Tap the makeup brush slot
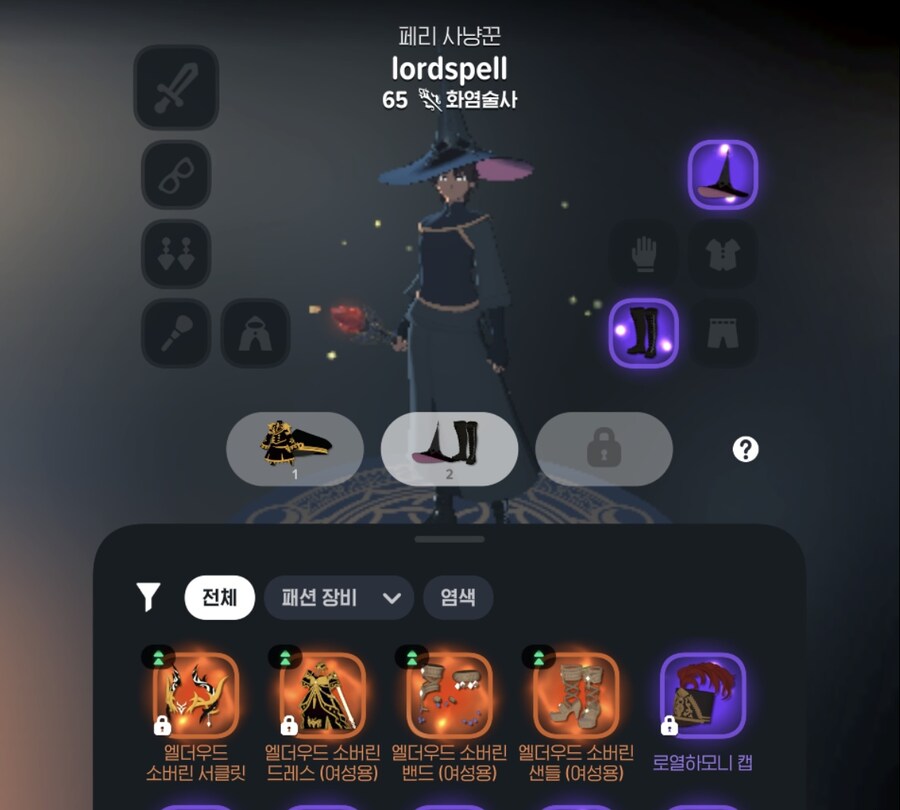Viewport: 900px width, 810px height. coord(176,333)
